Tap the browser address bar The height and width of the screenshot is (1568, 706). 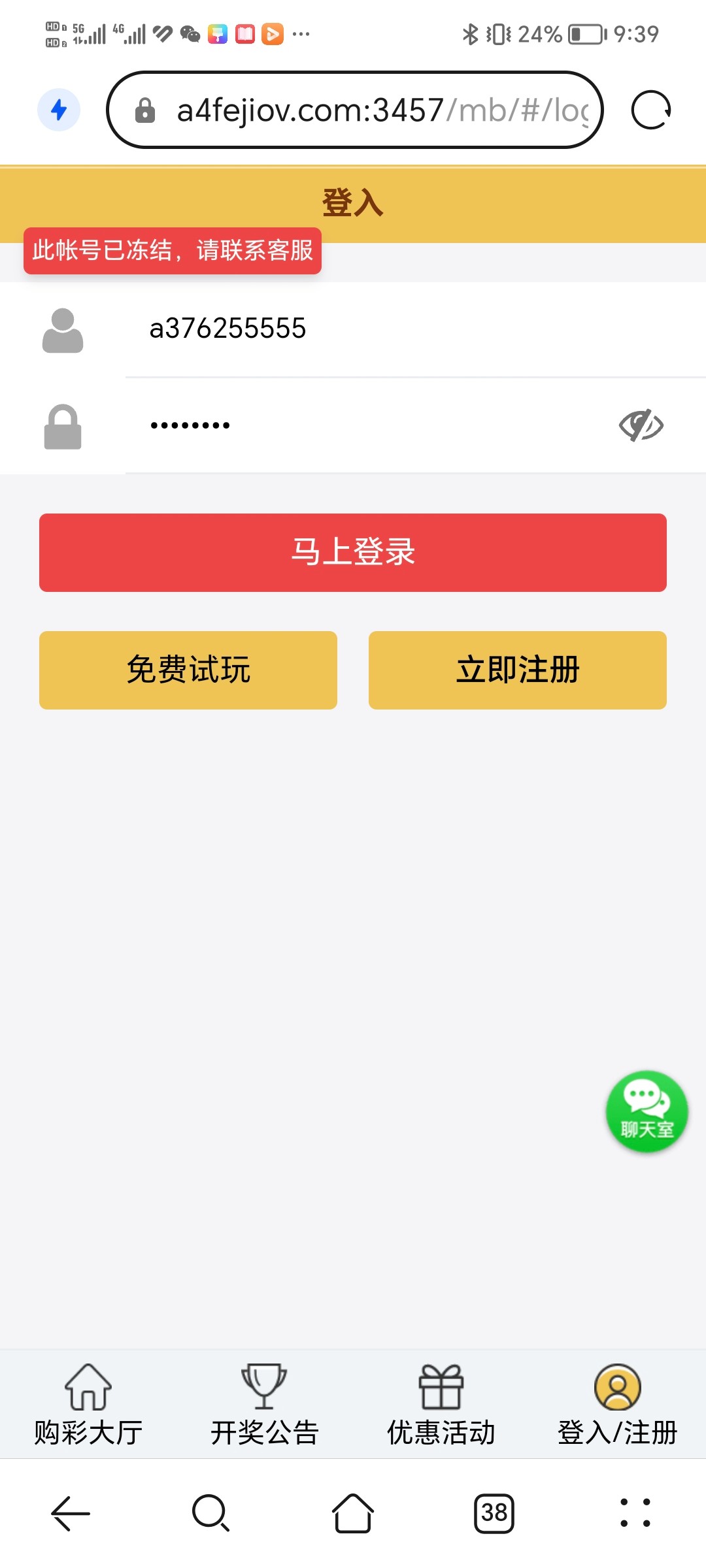366,110
